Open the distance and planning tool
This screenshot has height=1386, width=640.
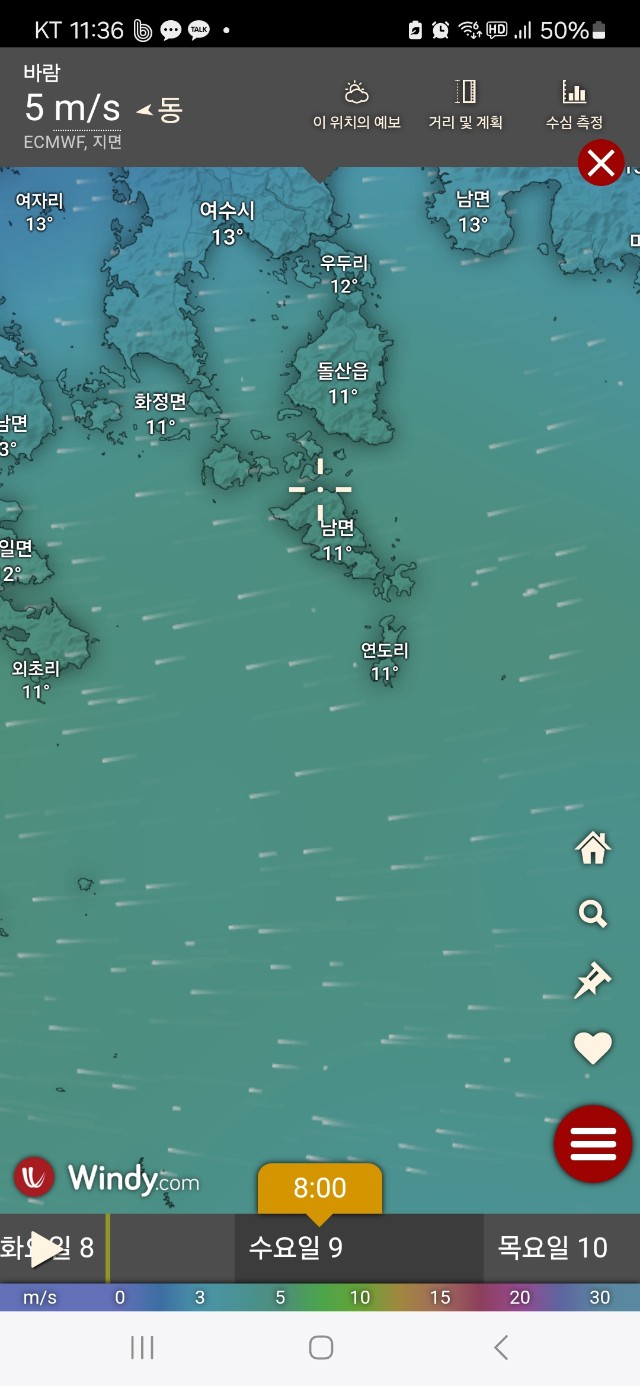(465, 106)
